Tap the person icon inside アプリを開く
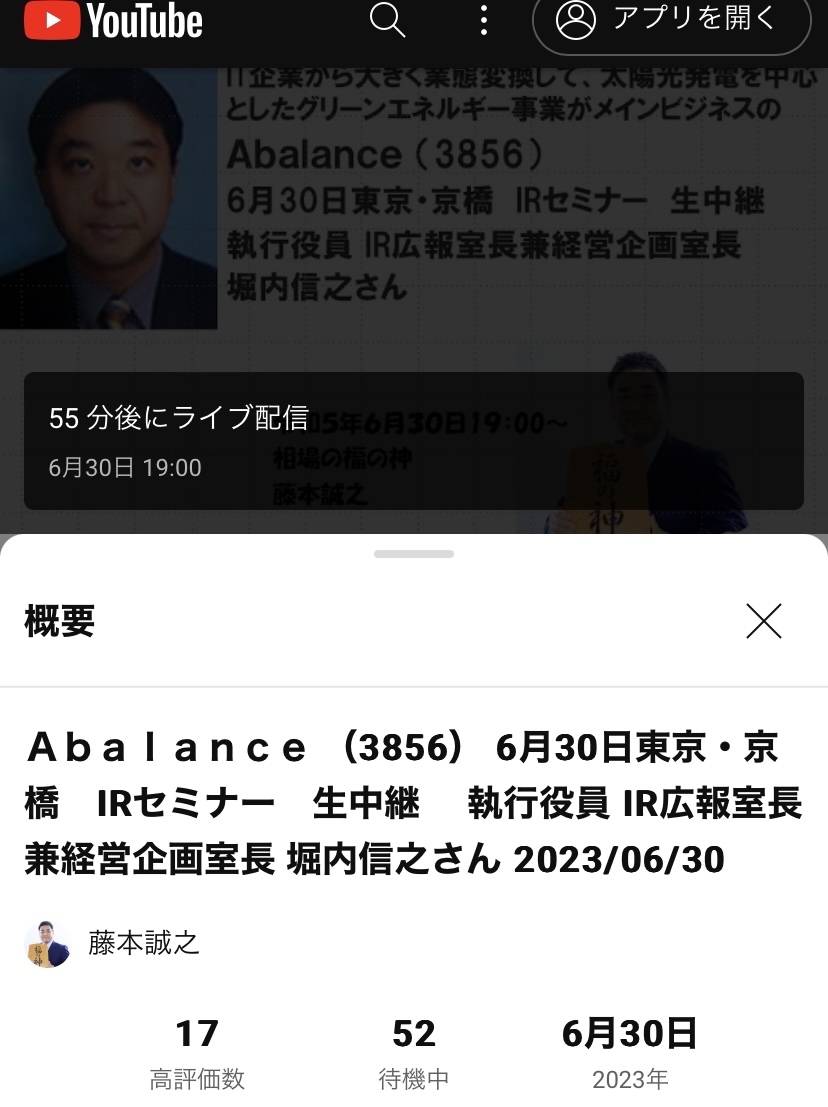Viewport: 828px width, 1107px height. tap(573, 18)
